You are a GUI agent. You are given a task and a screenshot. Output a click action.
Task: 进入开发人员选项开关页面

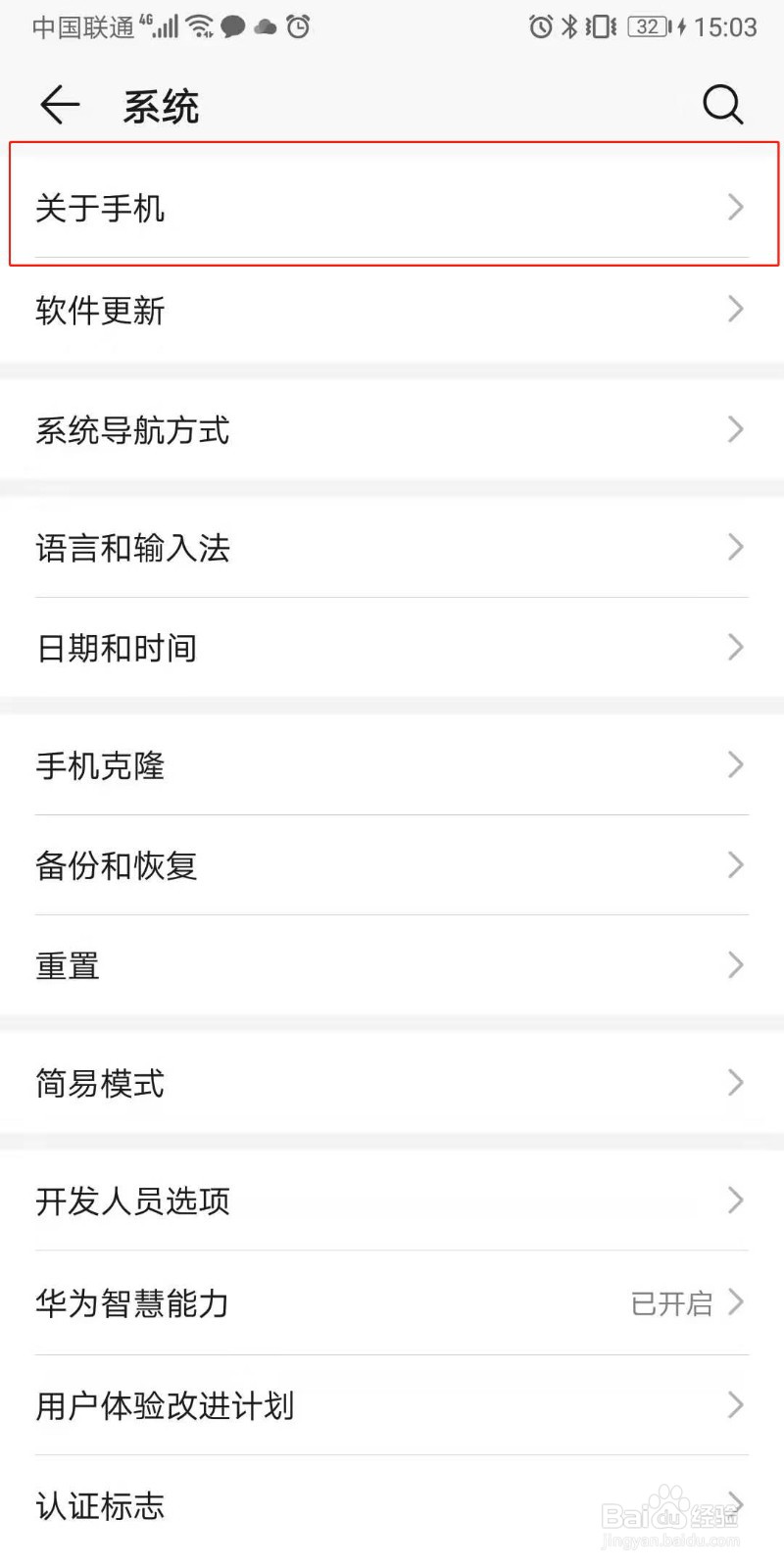point(392,1200)
